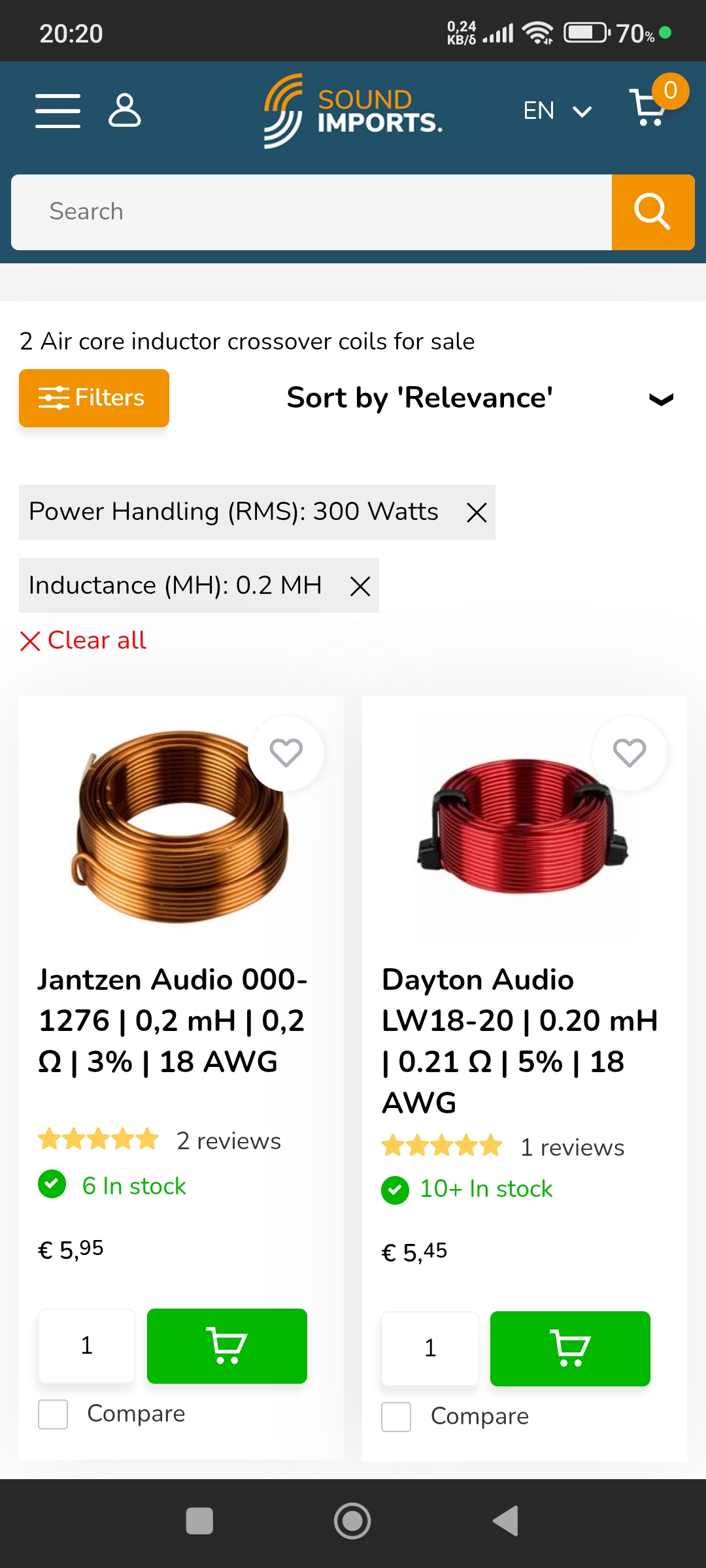Clear all active filters
The width and height of the screenshot is (706, 1568).
(x=84, y=640)
